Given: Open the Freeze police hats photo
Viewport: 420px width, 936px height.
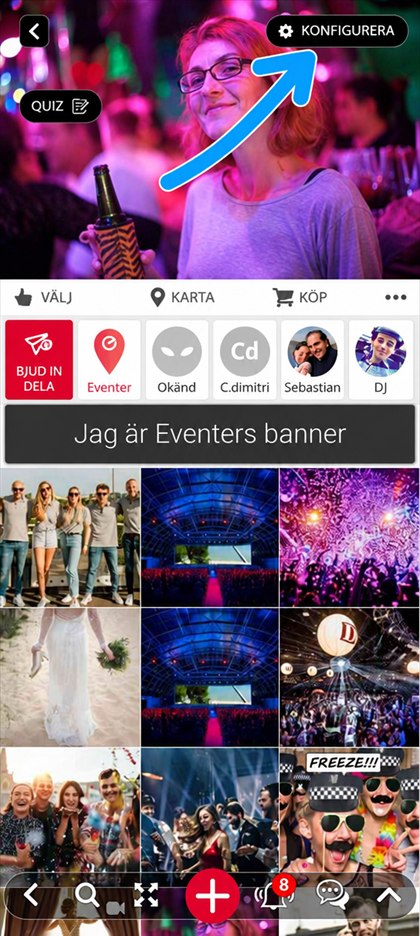Looking at the screenshot, I should pyautogui.click(x=350, y=809).
